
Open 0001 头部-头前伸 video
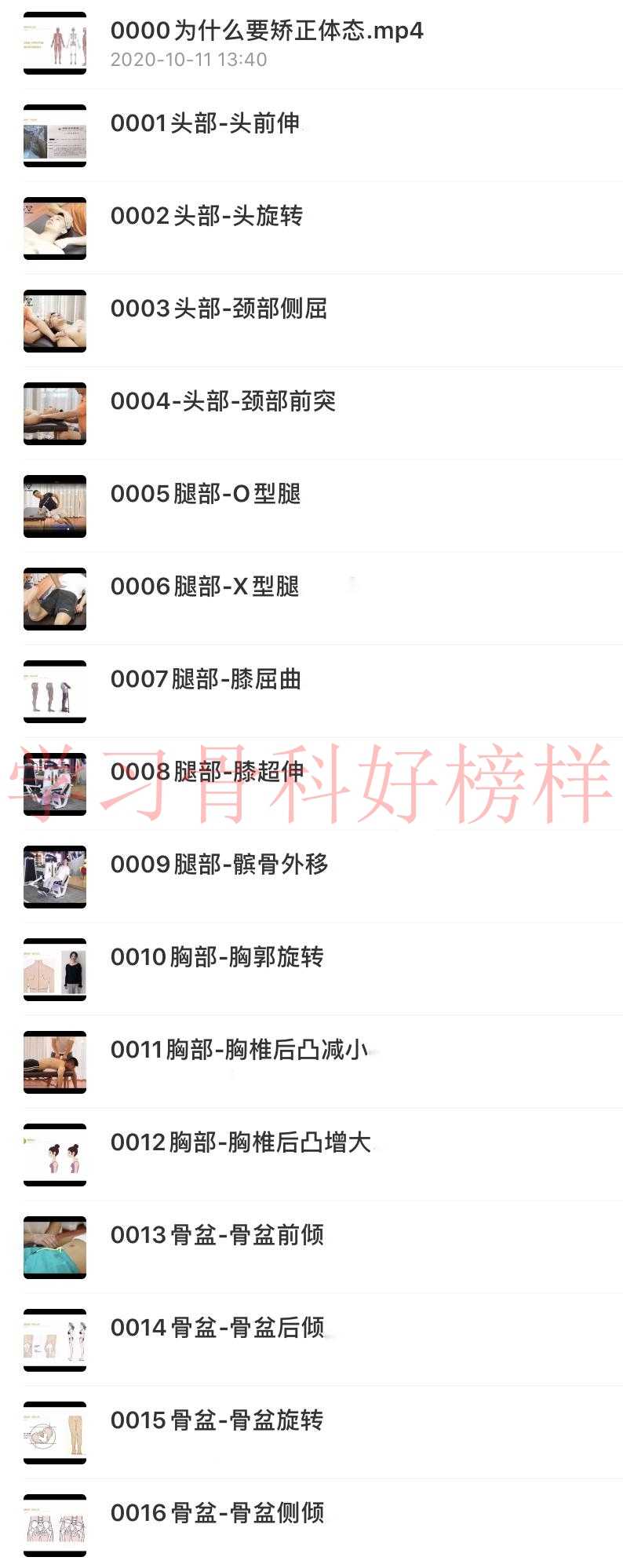point(206,123)
